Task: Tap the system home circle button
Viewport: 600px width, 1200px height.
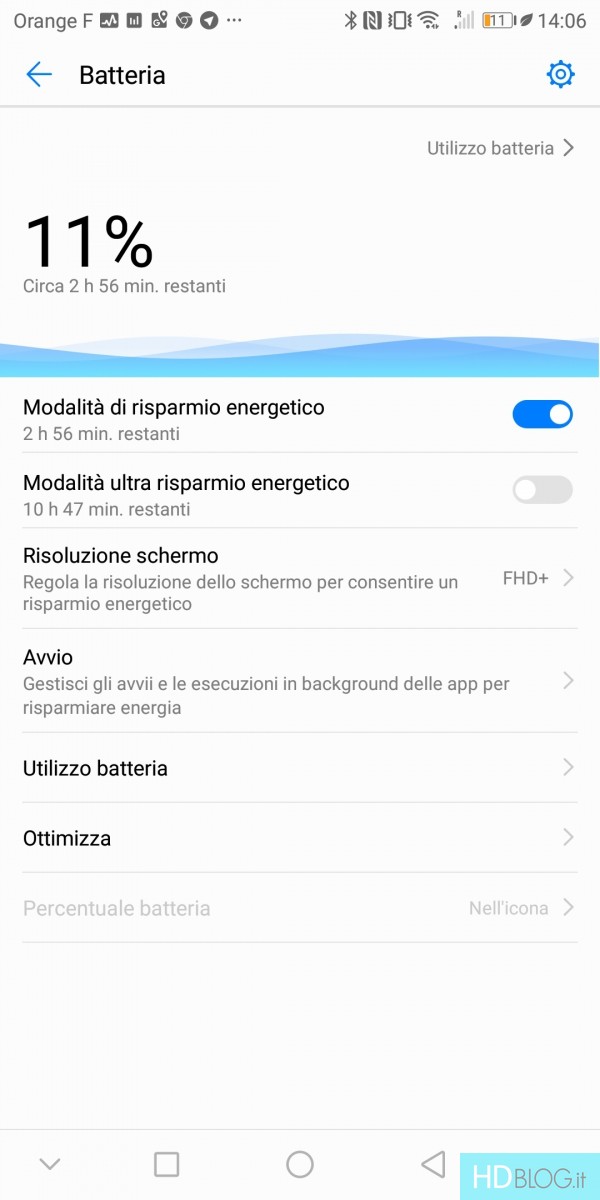Action: tap(300, 1164)
